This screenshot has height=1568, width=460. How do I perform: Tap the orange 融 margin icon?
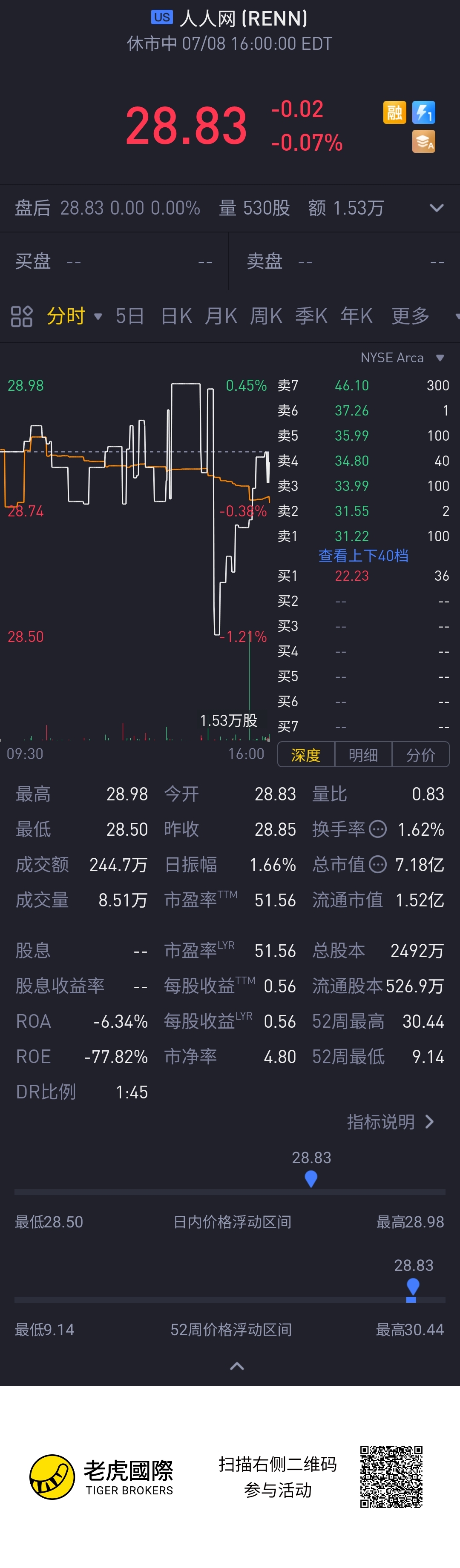coord(394,113)
